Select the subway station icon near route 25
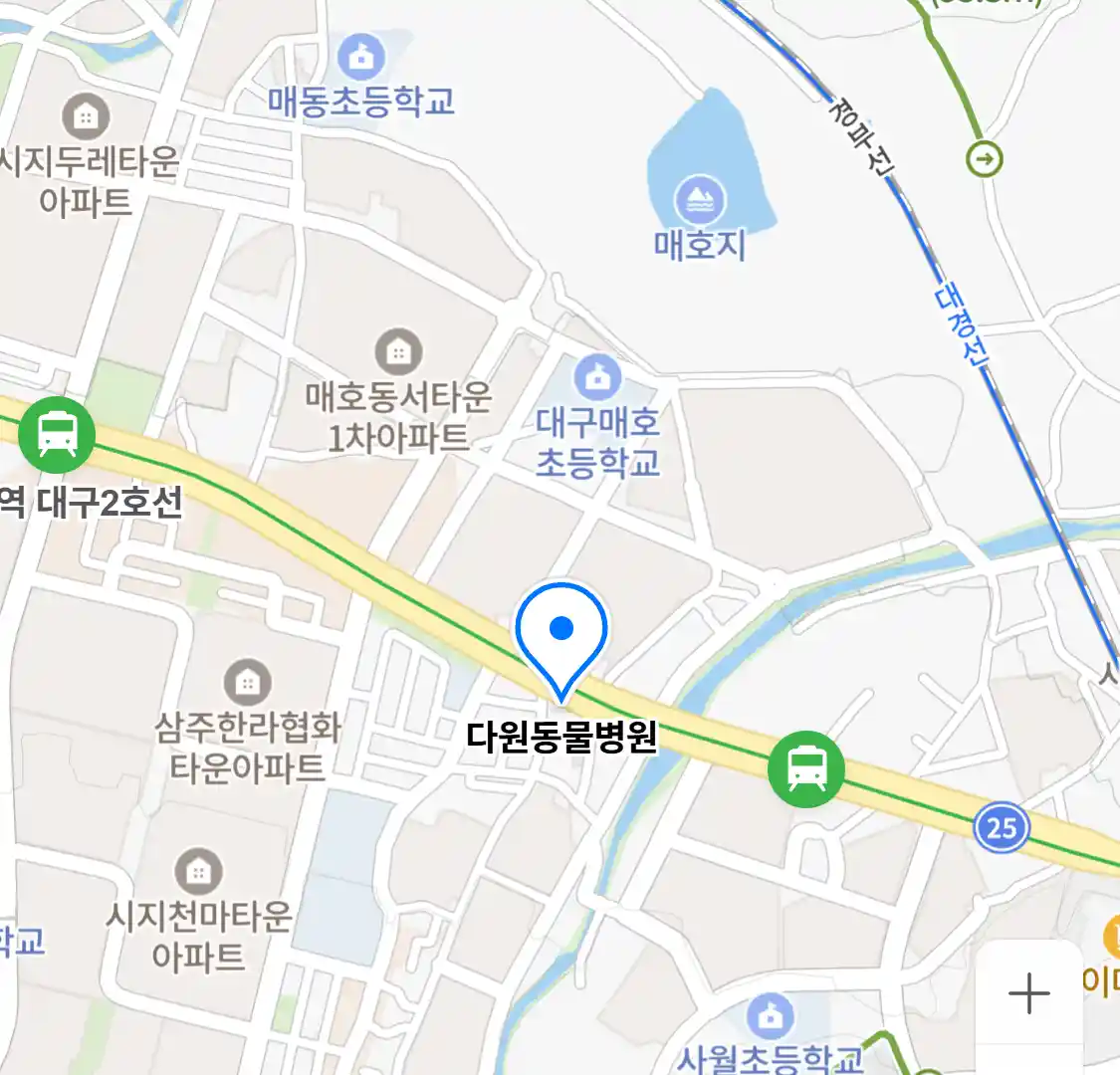 coord(806,768)
